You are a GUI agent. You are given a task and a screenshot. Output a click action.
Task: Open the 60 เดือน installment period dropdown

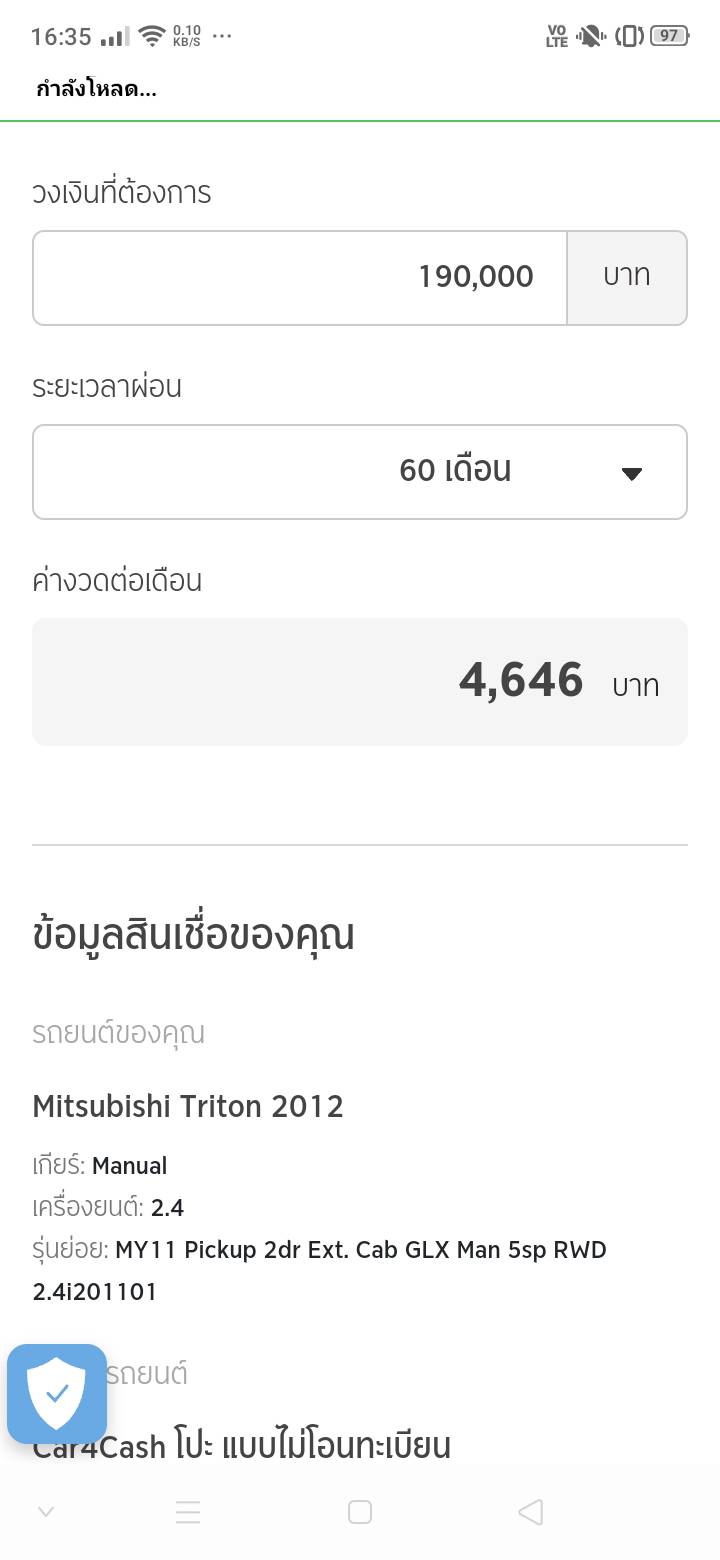tap(360, 472)
